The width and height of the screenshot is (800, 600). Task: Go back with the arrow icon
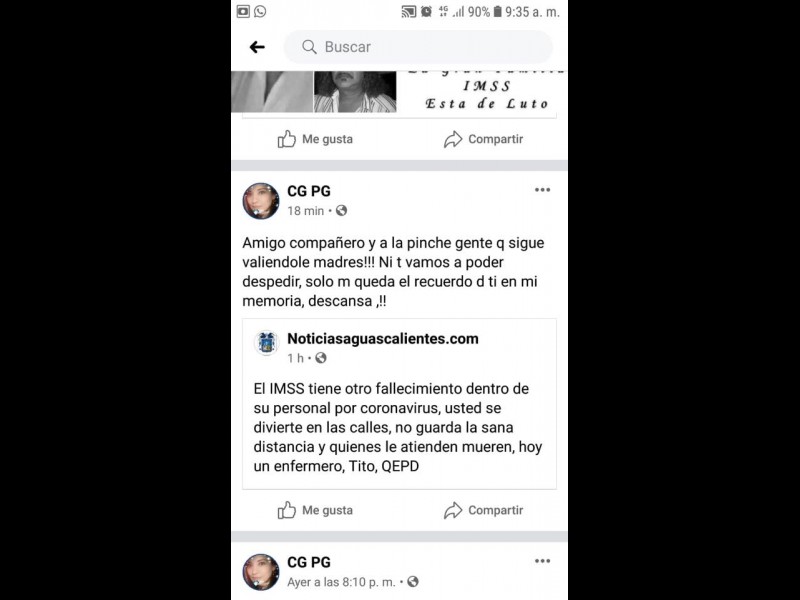click(x=257, y=47)
